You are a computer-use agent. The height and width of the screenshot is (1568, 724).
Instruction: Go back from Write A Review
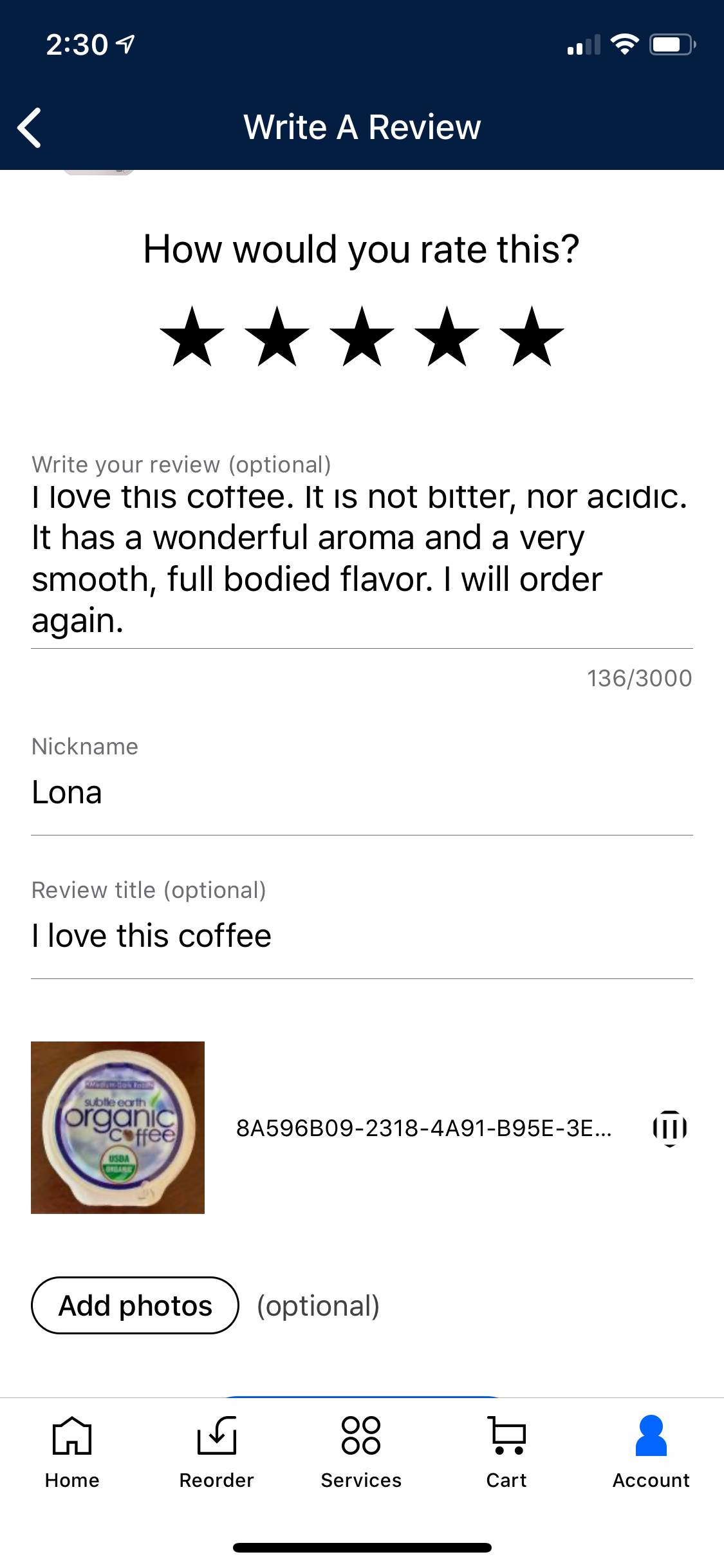coord(30,127)
